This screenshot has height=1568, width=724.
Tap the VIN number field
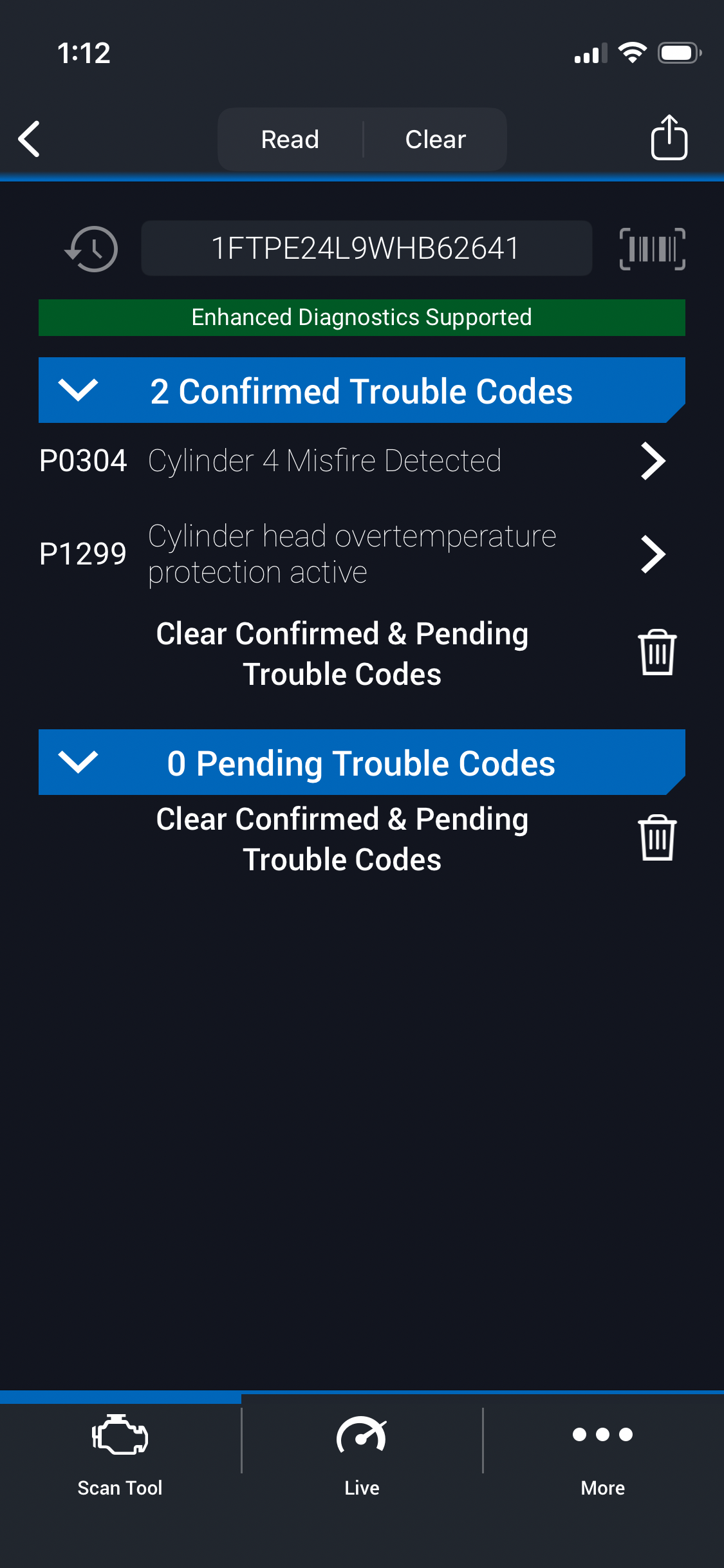coord(366,248)
